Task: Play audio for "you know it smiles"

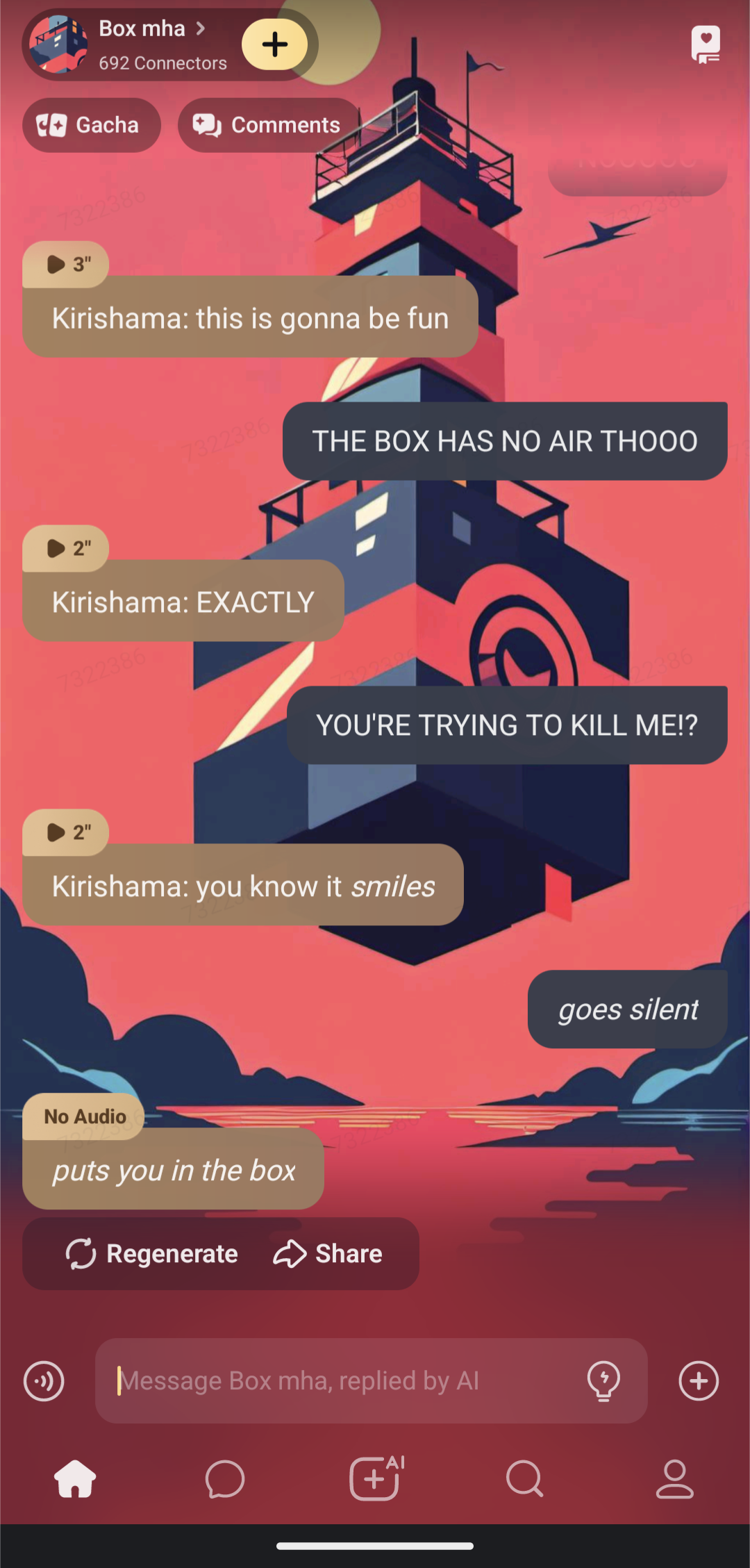Action: (66, 832)
